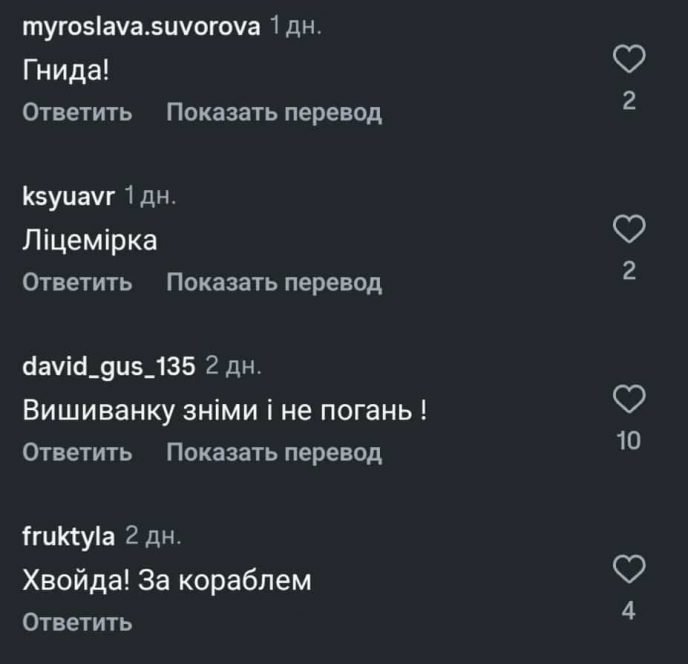Open myroslava.suvorova's profile
Viewport: 688px width, 664px height.
coord(140,27)
